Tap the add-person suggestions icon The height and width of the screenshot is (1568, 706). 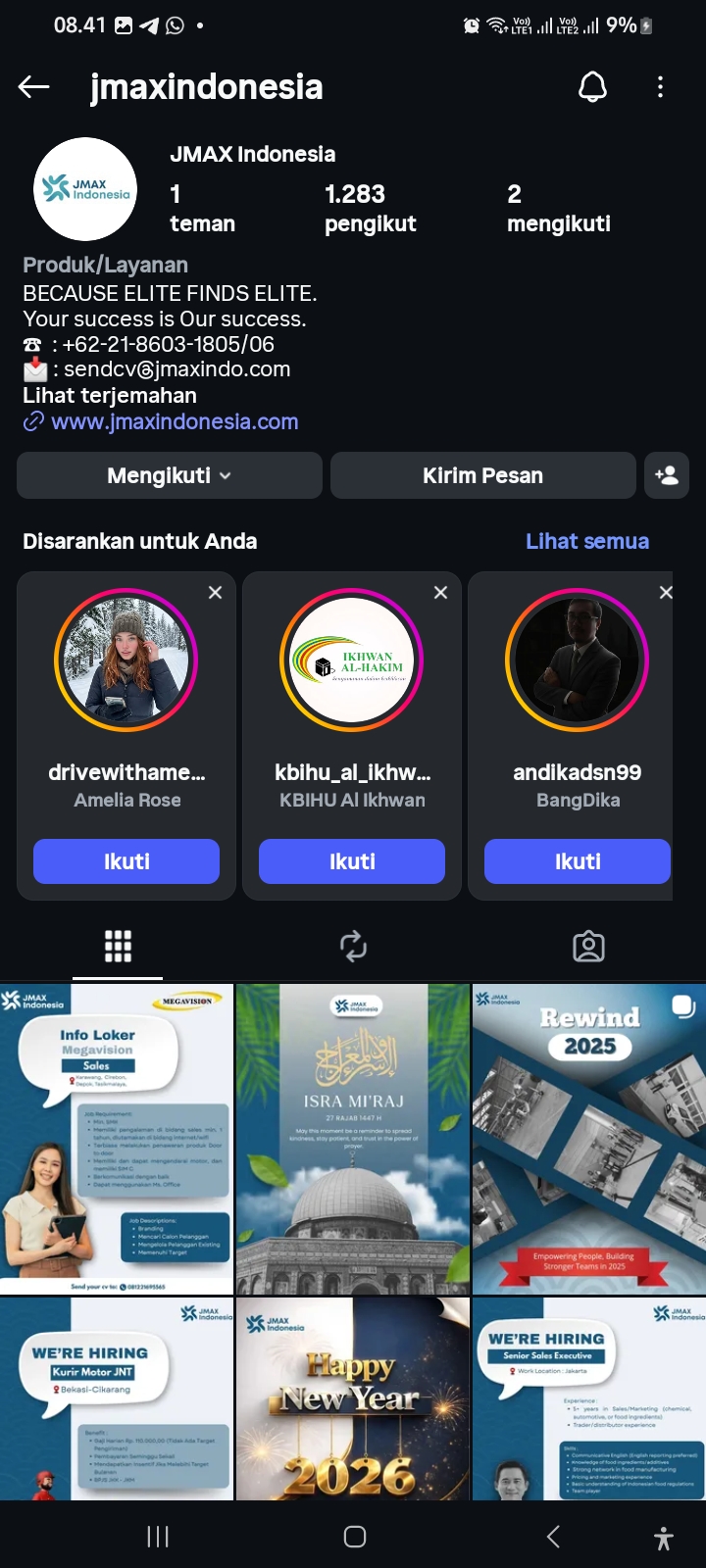(667, 476)
